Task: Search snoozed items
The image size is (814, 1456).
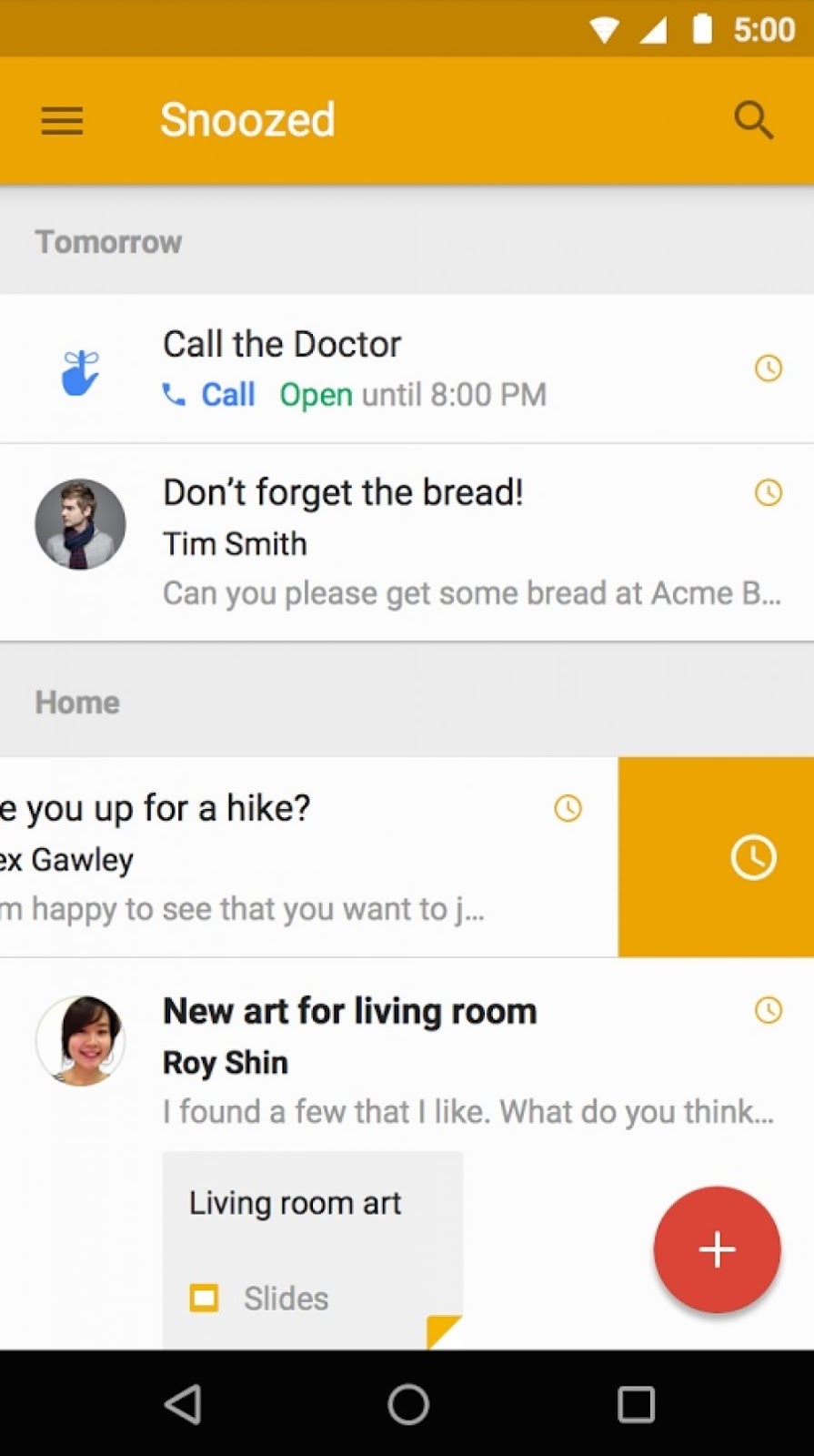Action: [x=753, y=120]
